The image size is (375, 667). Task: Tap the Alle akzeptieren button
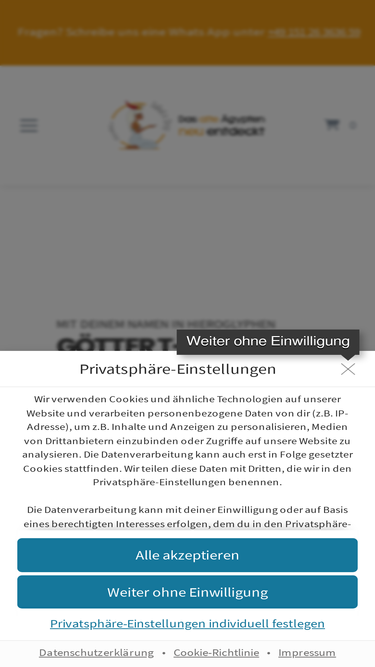tap(188, 555)
